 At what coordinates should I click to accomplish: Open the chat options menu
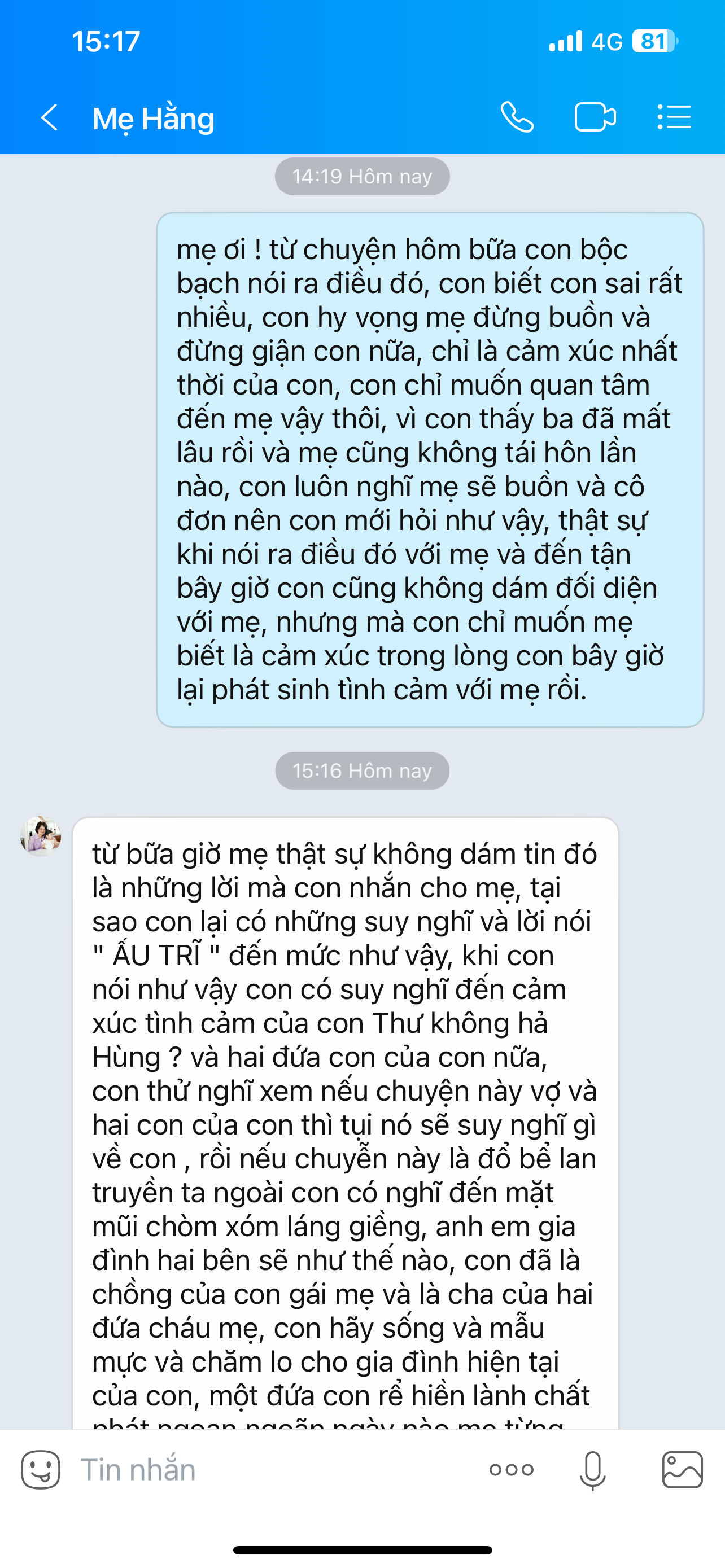click(x=674, y=117)
